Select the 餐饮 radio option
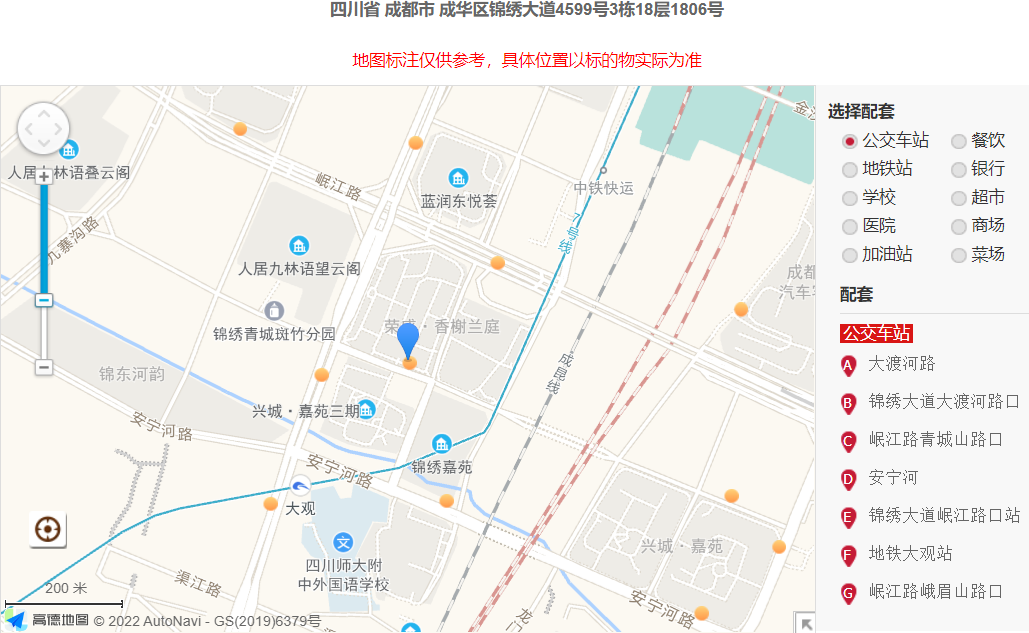The height and width of the screenshot is (633, 1029). pyautogui.click(x=959, y=141)
